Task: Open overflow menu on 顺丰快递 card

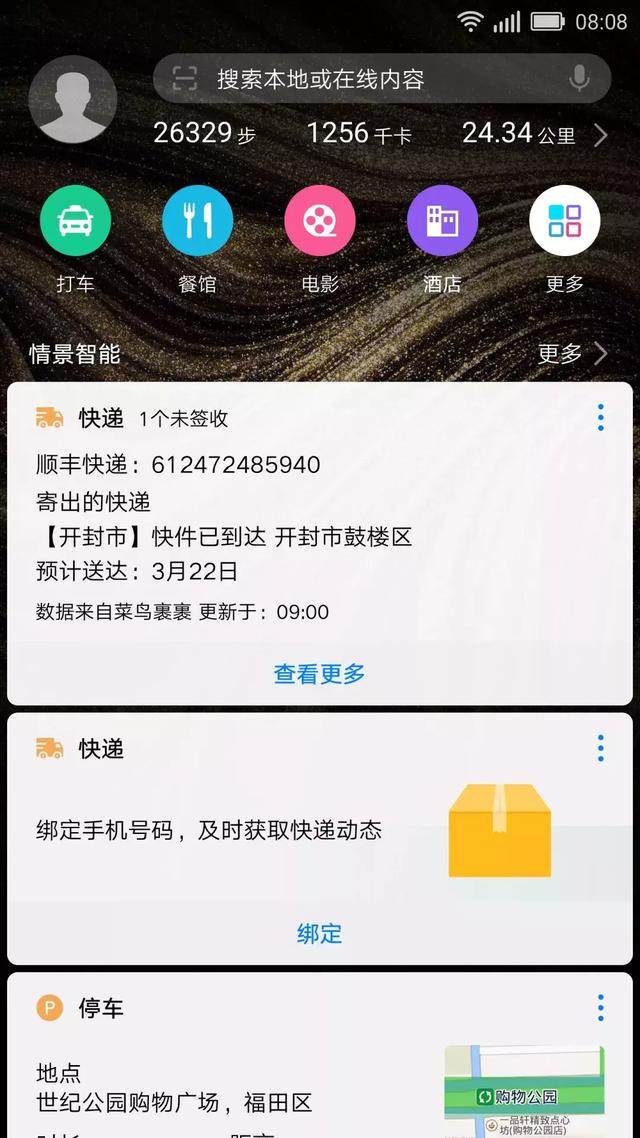Action: coord(600,418)
